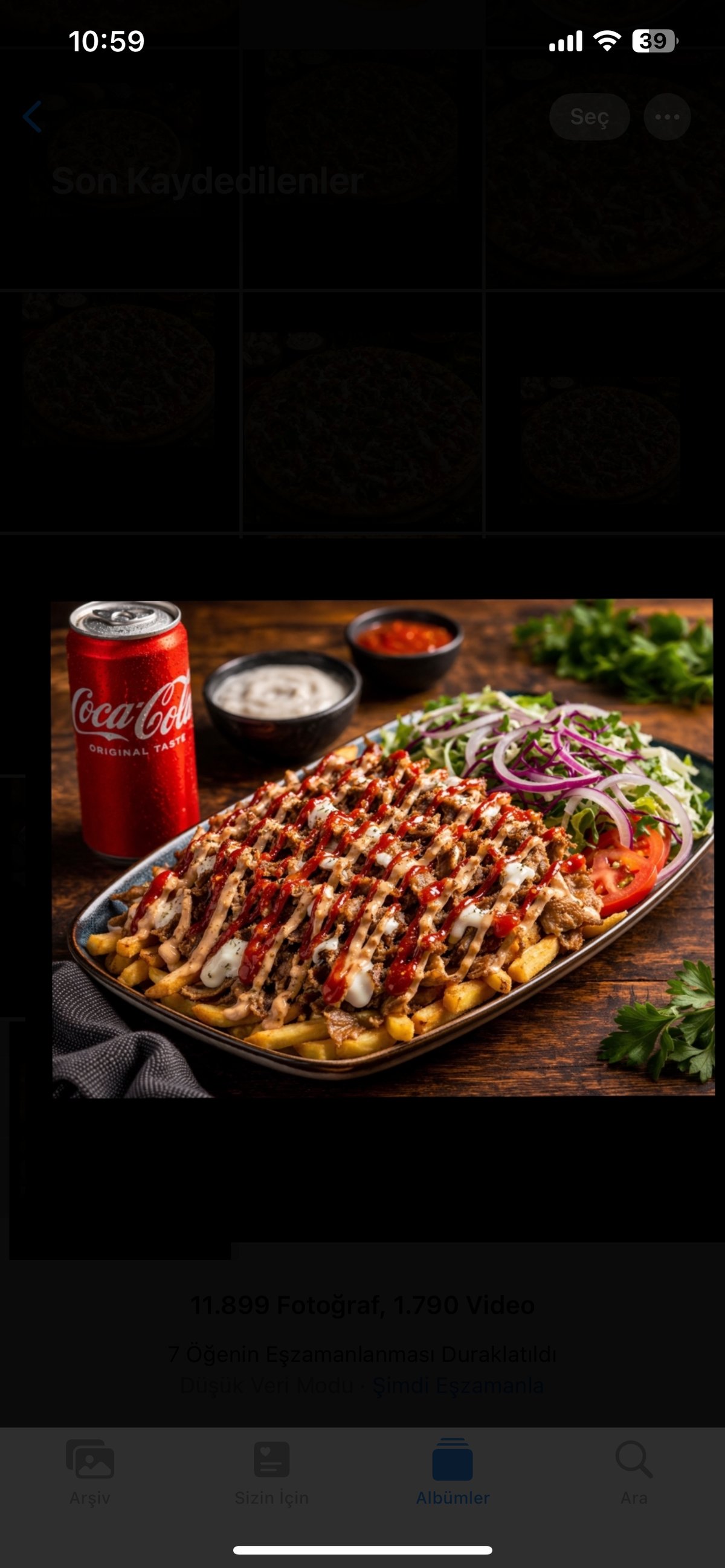Go to the Ara search tab
The width and height of the screenshot is (725, 1568).
[634, 1471]
